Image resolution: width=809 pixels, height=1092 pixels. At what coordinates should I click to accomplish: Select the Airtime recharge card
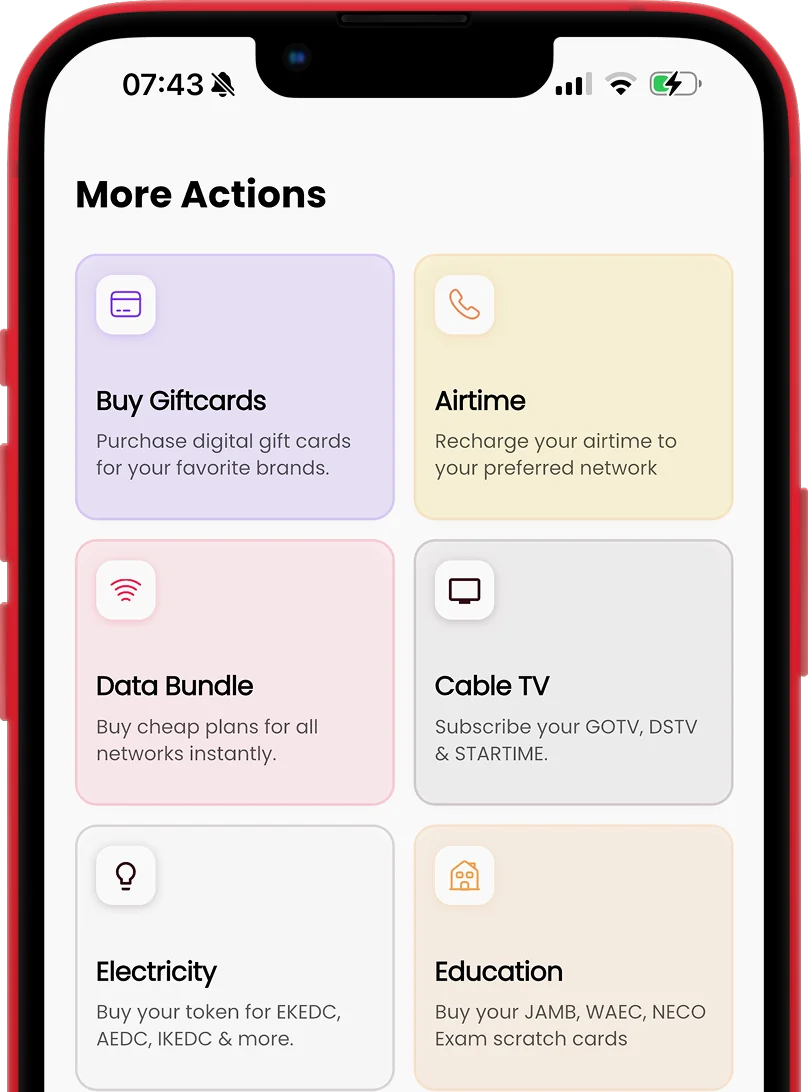coord(573,387)
